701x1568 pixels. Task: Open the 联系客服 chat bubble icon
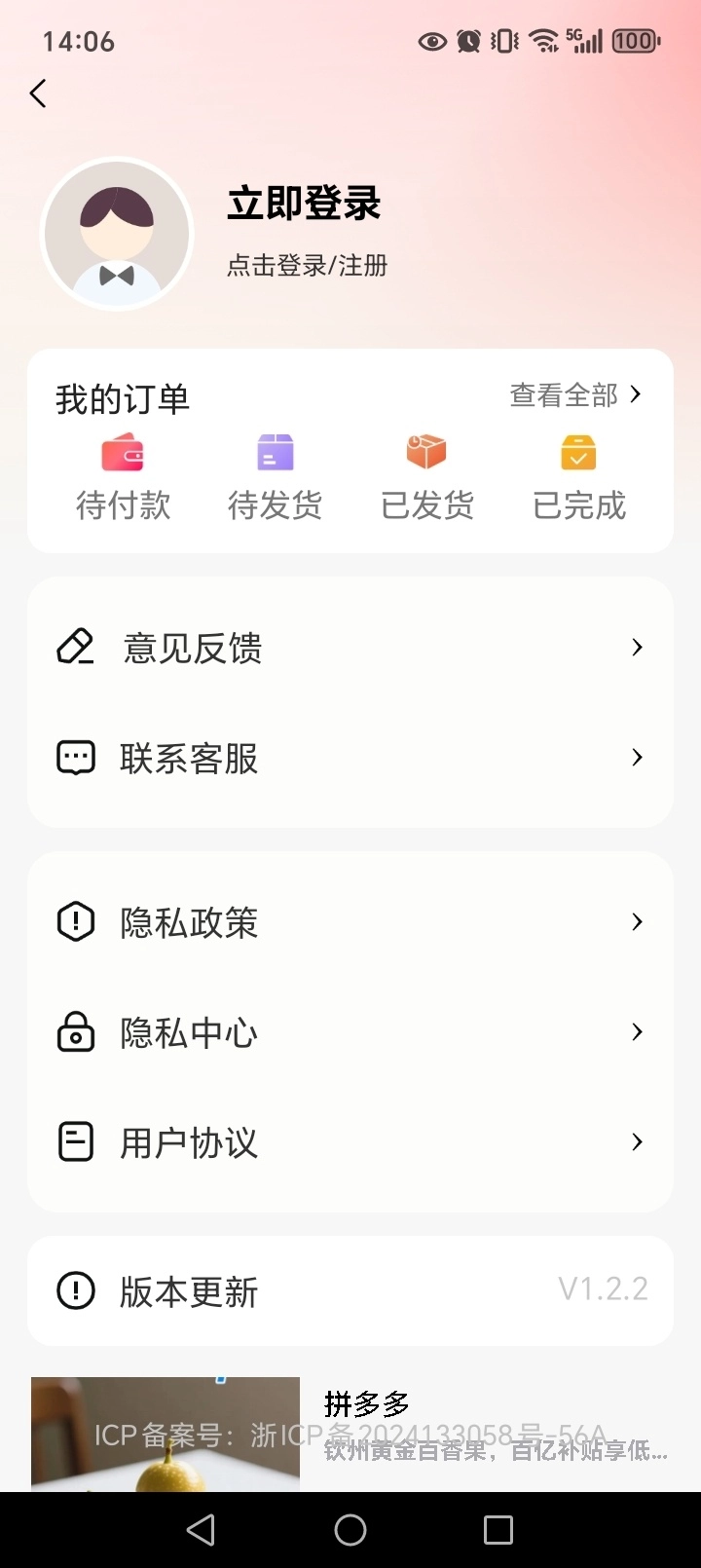point(76,757)
